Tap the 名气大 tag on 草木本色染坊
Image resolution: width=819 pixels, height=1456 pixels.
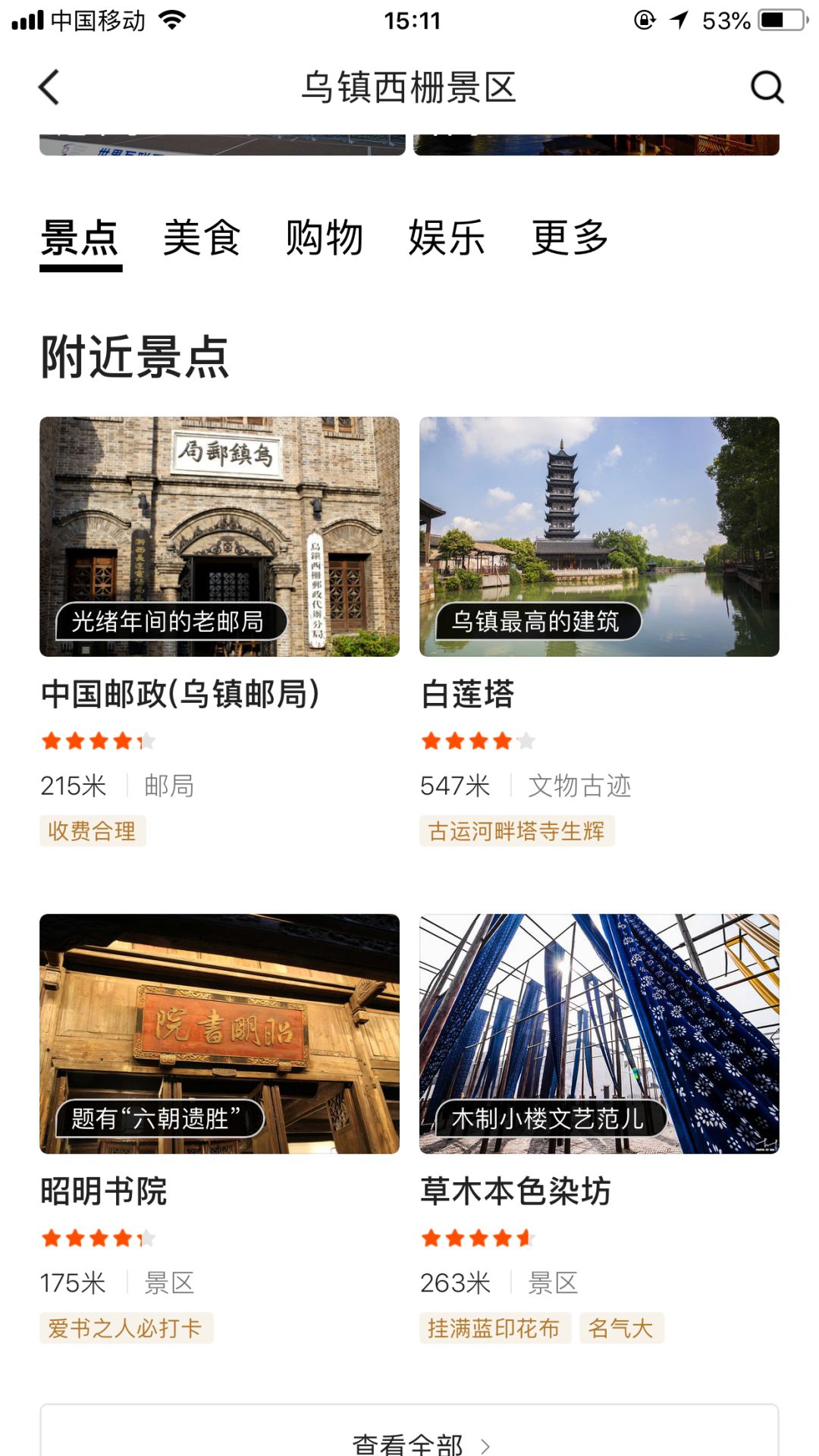(x=622, y=1328)
